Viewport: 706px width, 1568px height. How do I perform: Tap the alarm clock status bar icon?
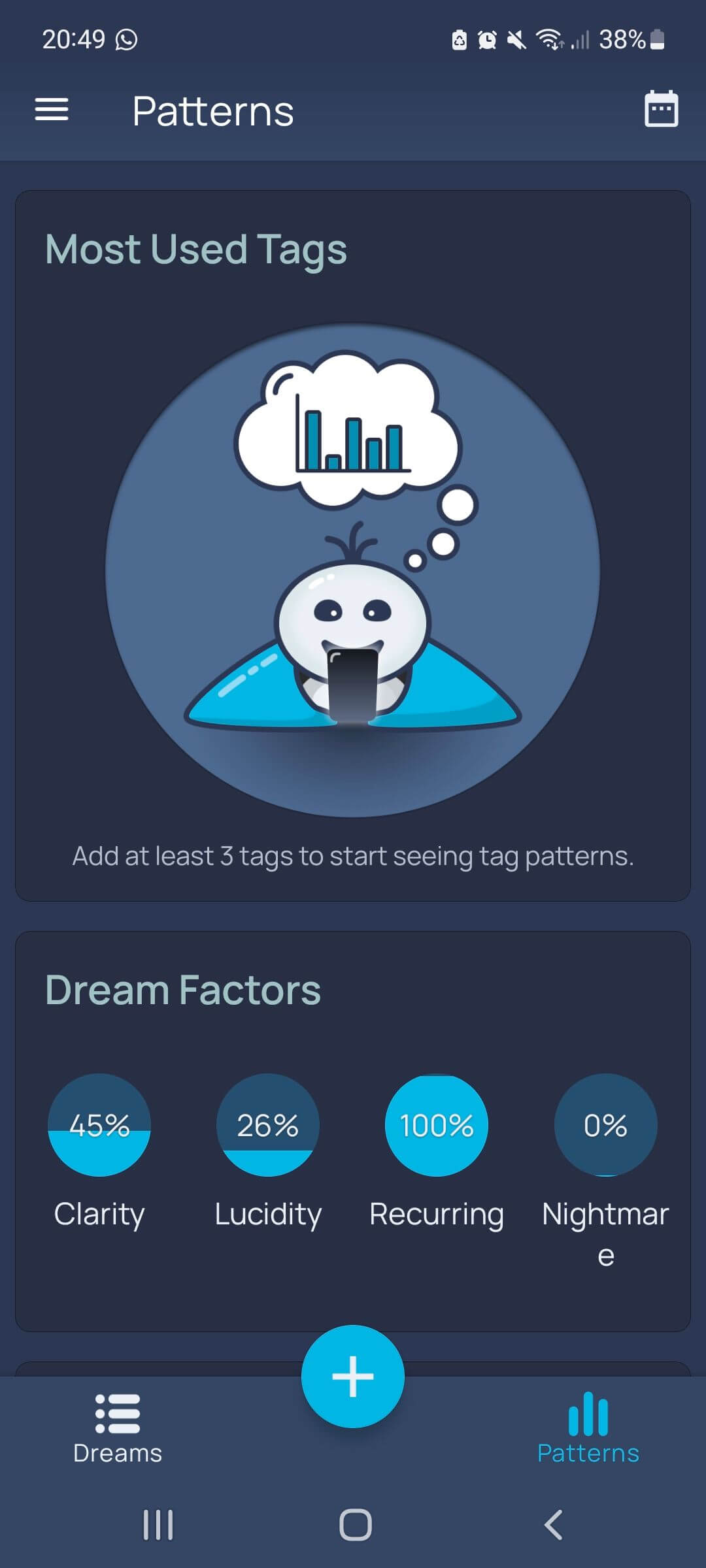(485, 39)
